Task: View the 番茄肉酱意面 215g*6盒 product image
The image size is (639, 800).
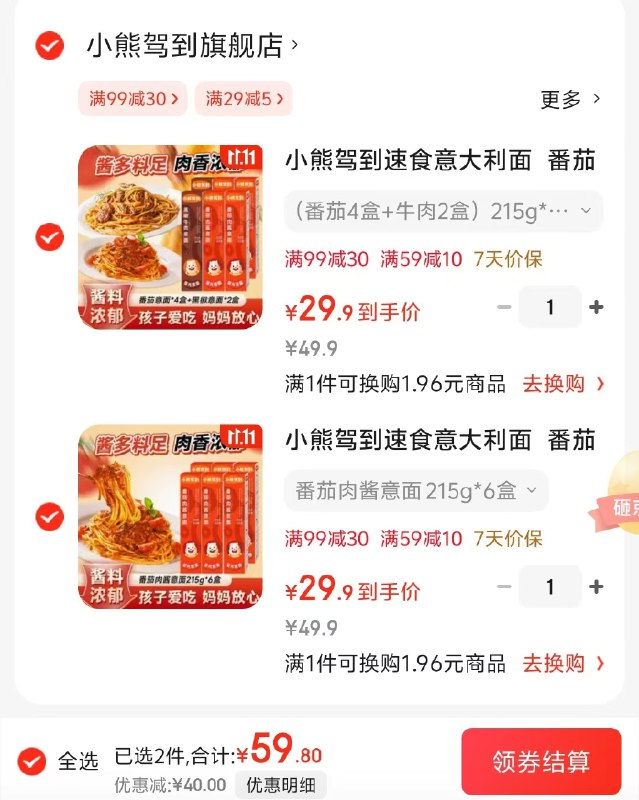Action: pos(170,517)
